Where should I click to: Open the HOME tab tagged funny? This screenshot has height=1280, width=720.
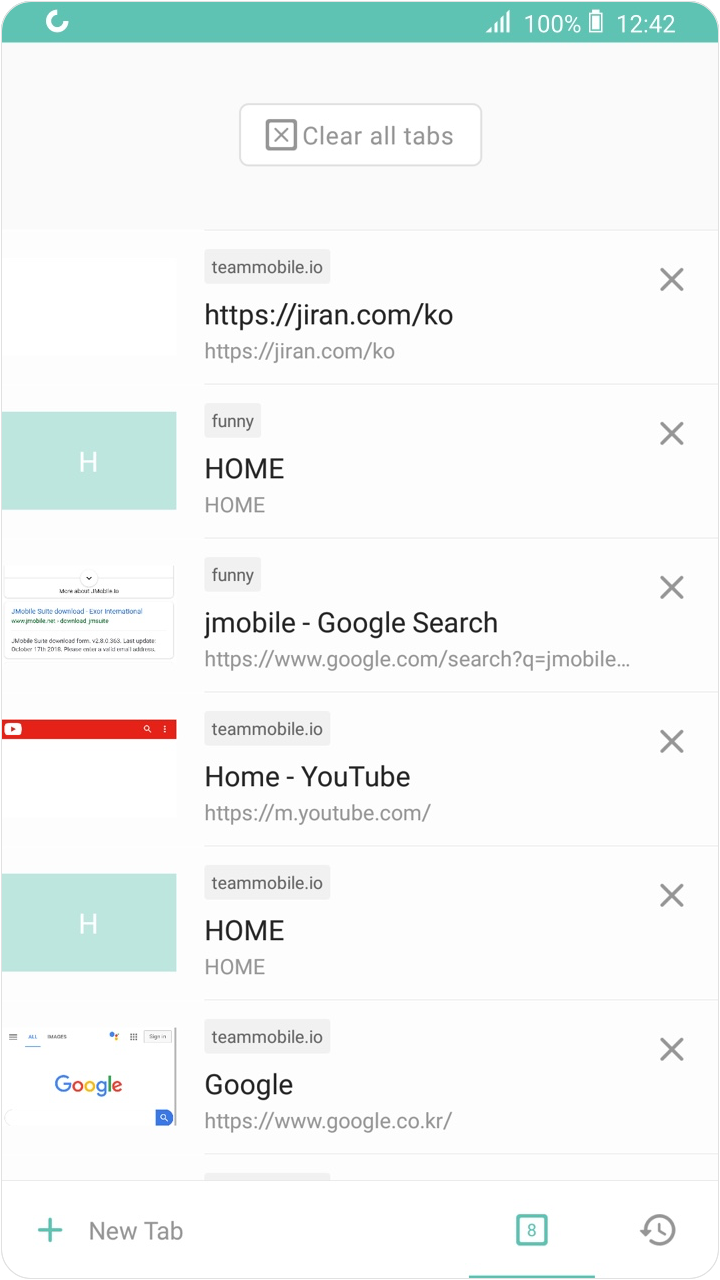pos(360,462)
